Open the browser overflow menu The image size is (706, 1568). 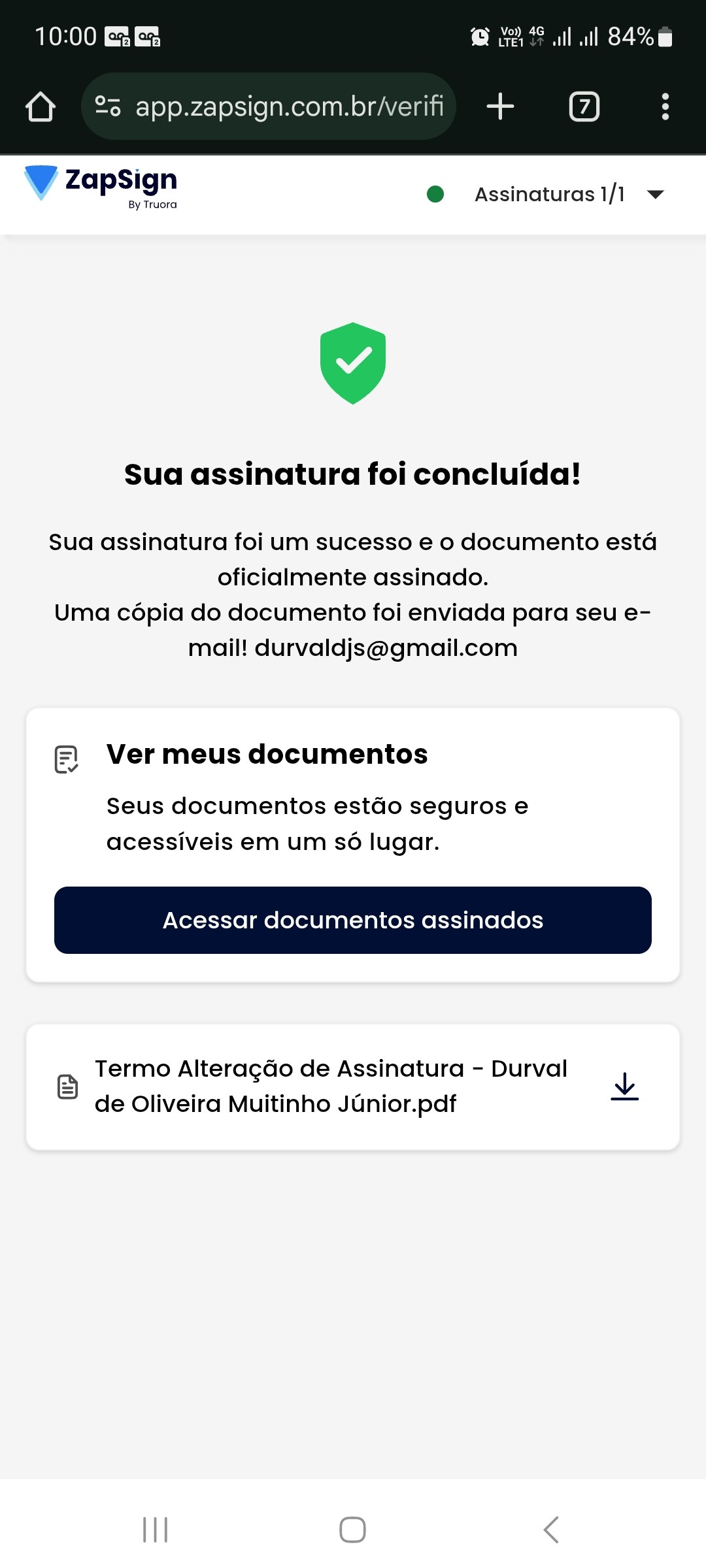tap(665, 106)
